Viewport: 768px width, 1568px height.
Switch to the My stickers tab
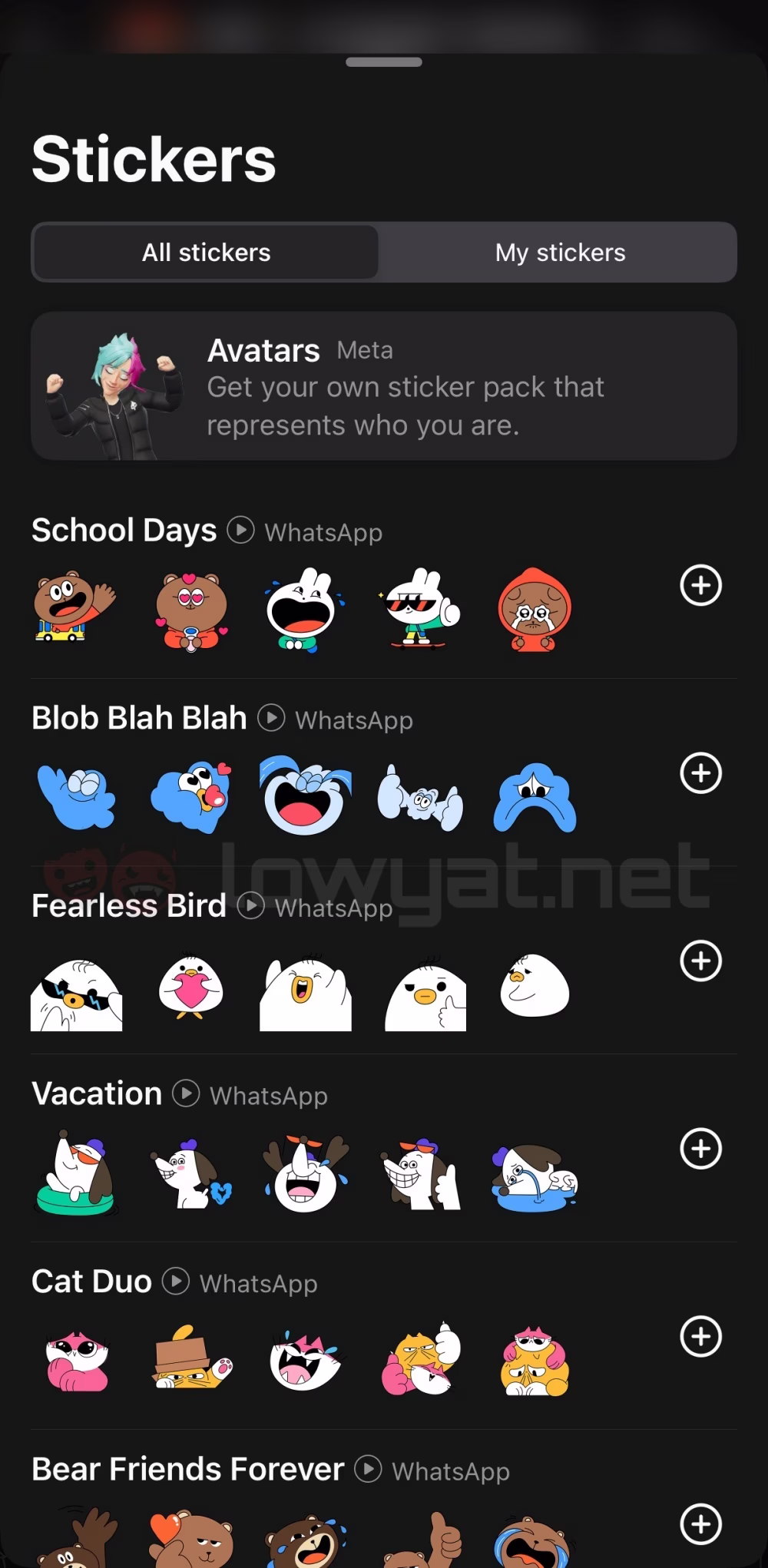click(560, 252)
